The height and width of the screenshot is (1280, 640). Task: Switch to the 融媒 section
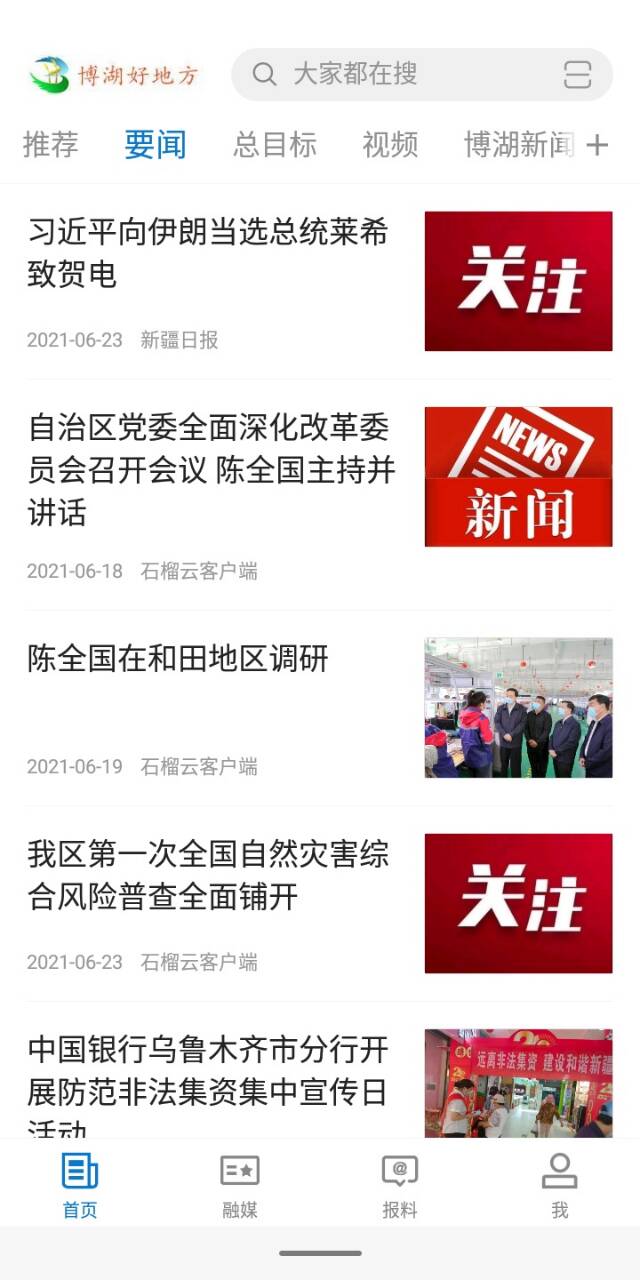click(x=240, y=1185)
